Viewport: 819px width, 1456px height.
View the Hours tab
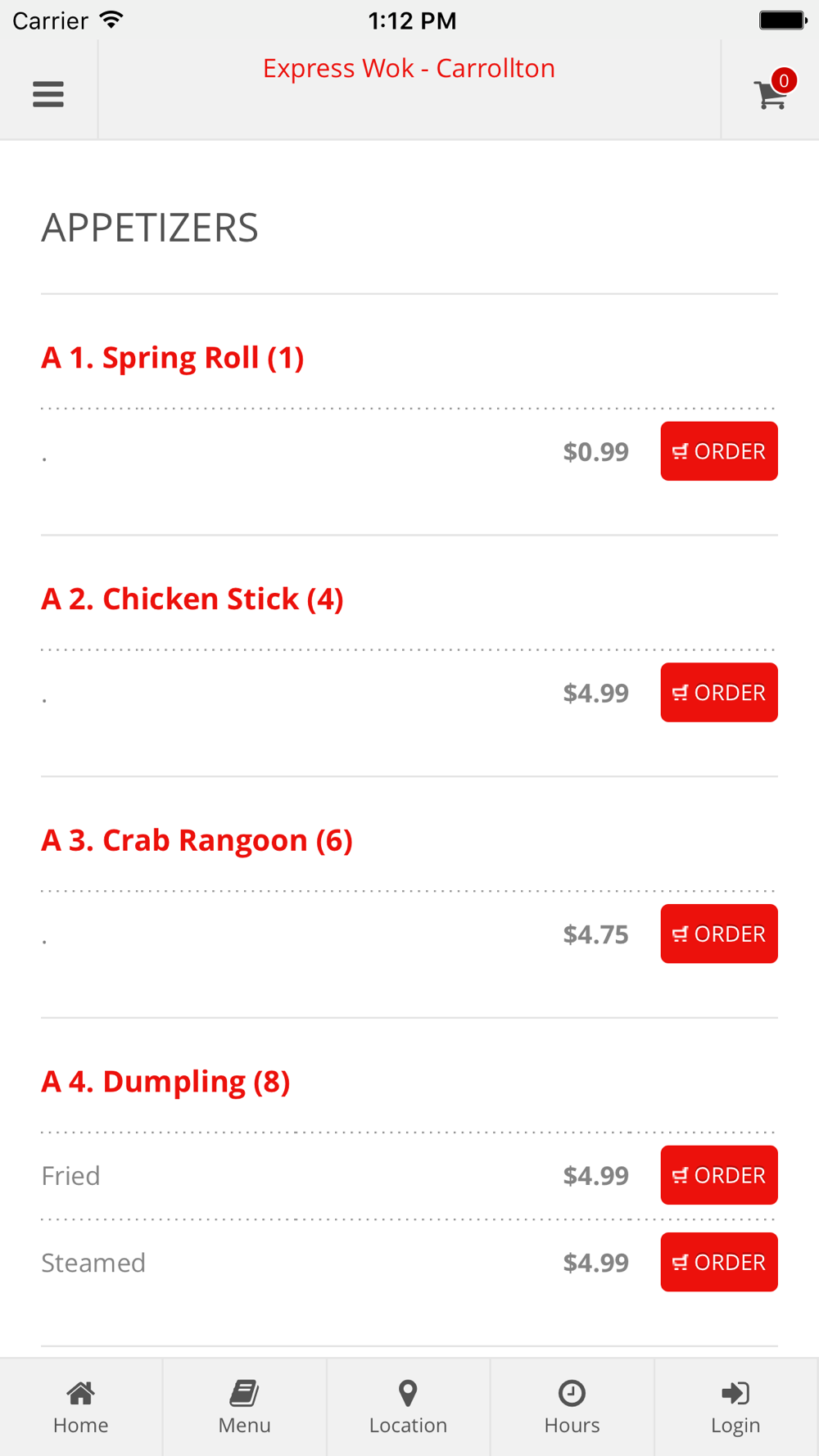click(x=572, y=1408)
